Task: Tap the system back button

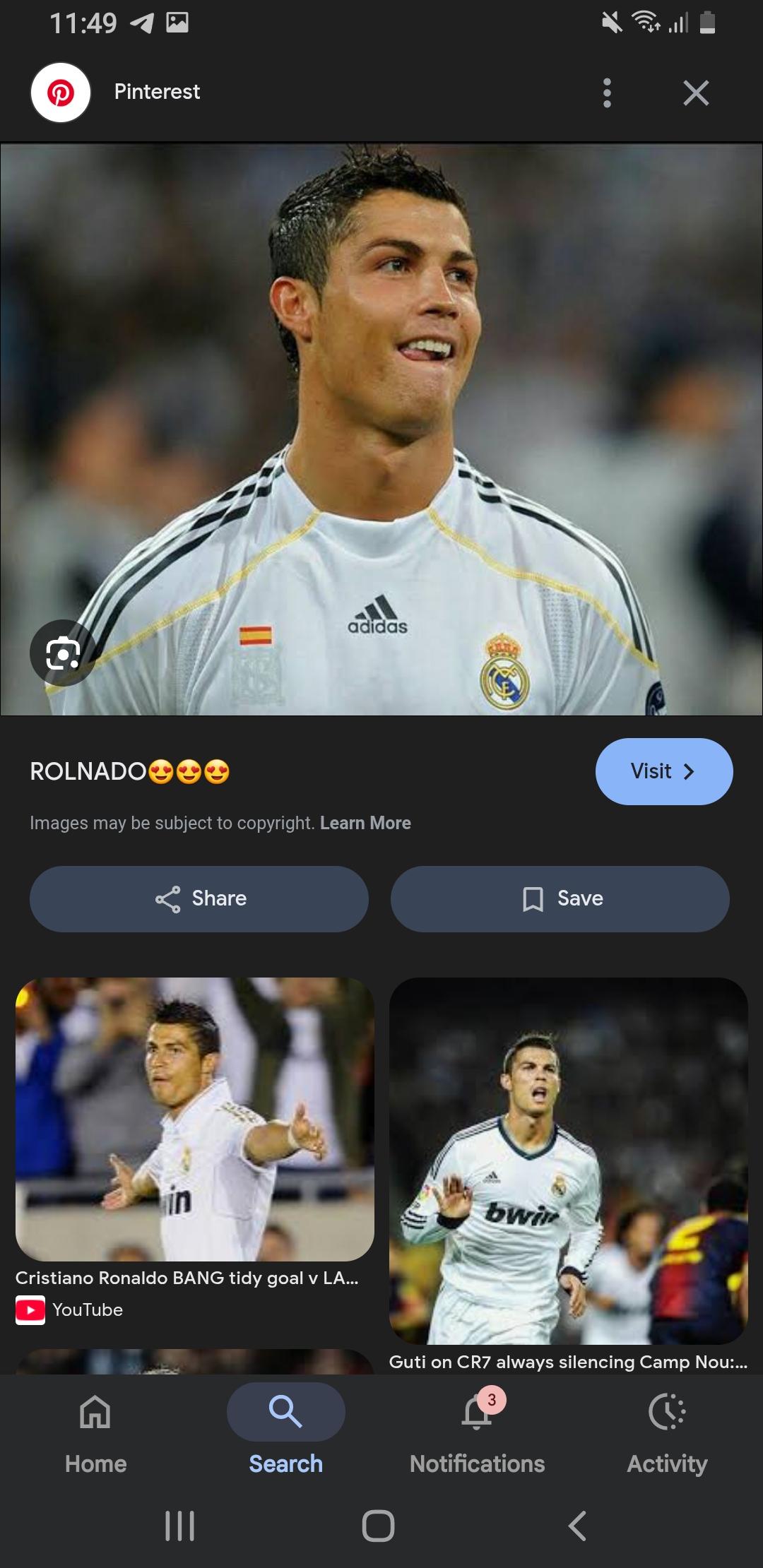Action: (x=577, y=1526)
